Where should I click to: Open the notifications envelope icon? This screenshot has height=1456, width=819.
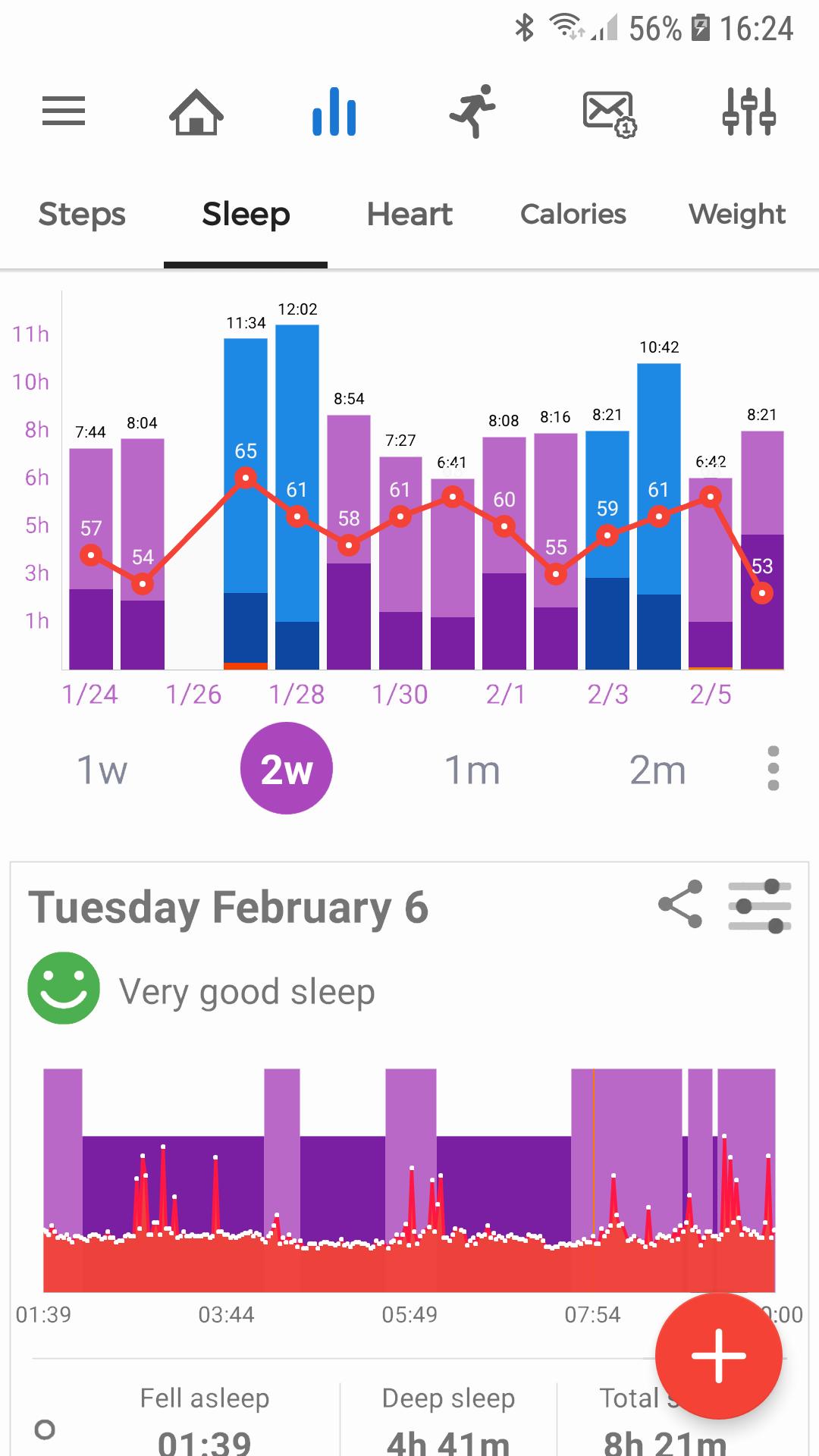(610, 114)
